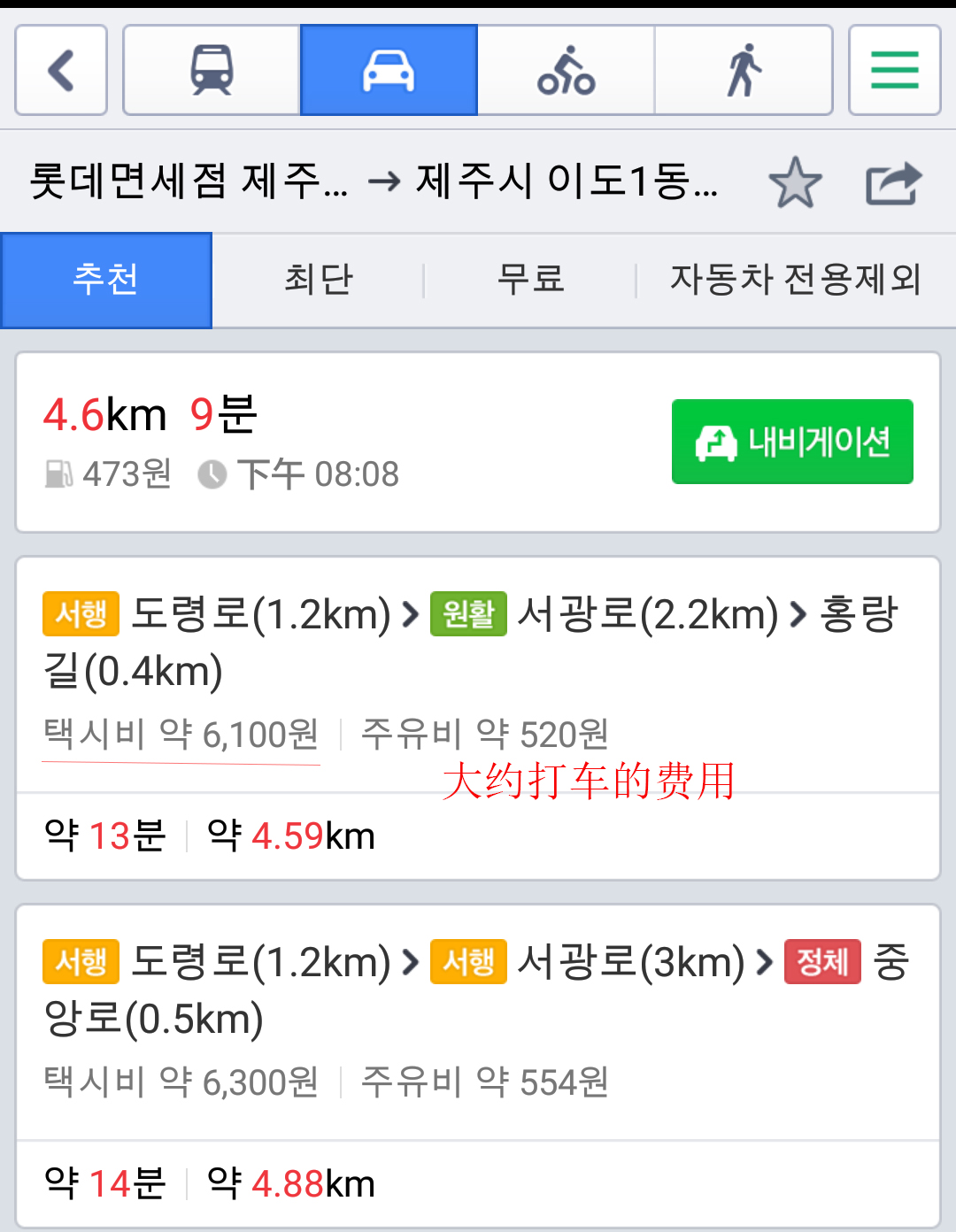
Task: Tap the route title 롯데면세점 제주 → 제주시 이도1동
Action: click(x=372, y=182)
